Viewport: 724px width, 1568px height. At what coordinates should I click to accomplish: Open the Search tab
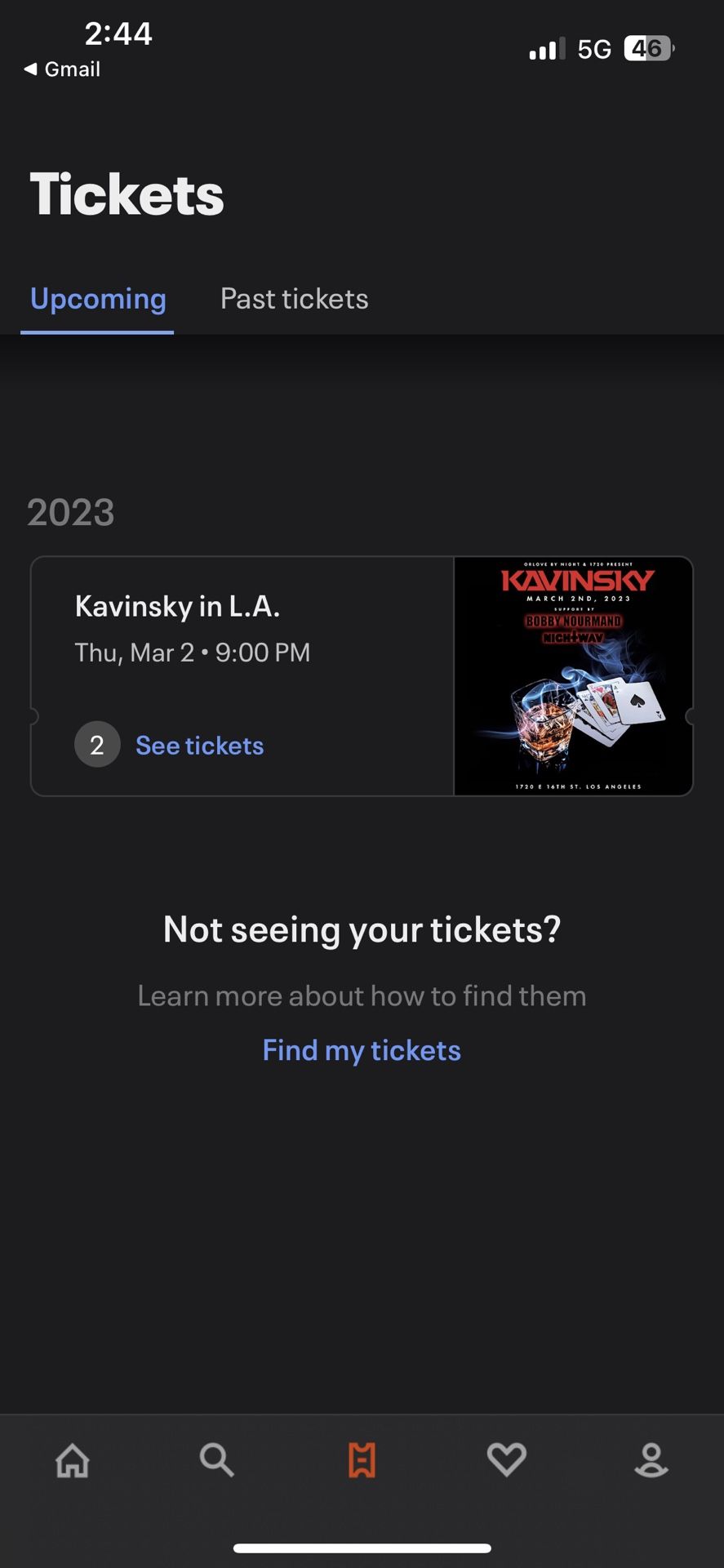point(217,1460)
